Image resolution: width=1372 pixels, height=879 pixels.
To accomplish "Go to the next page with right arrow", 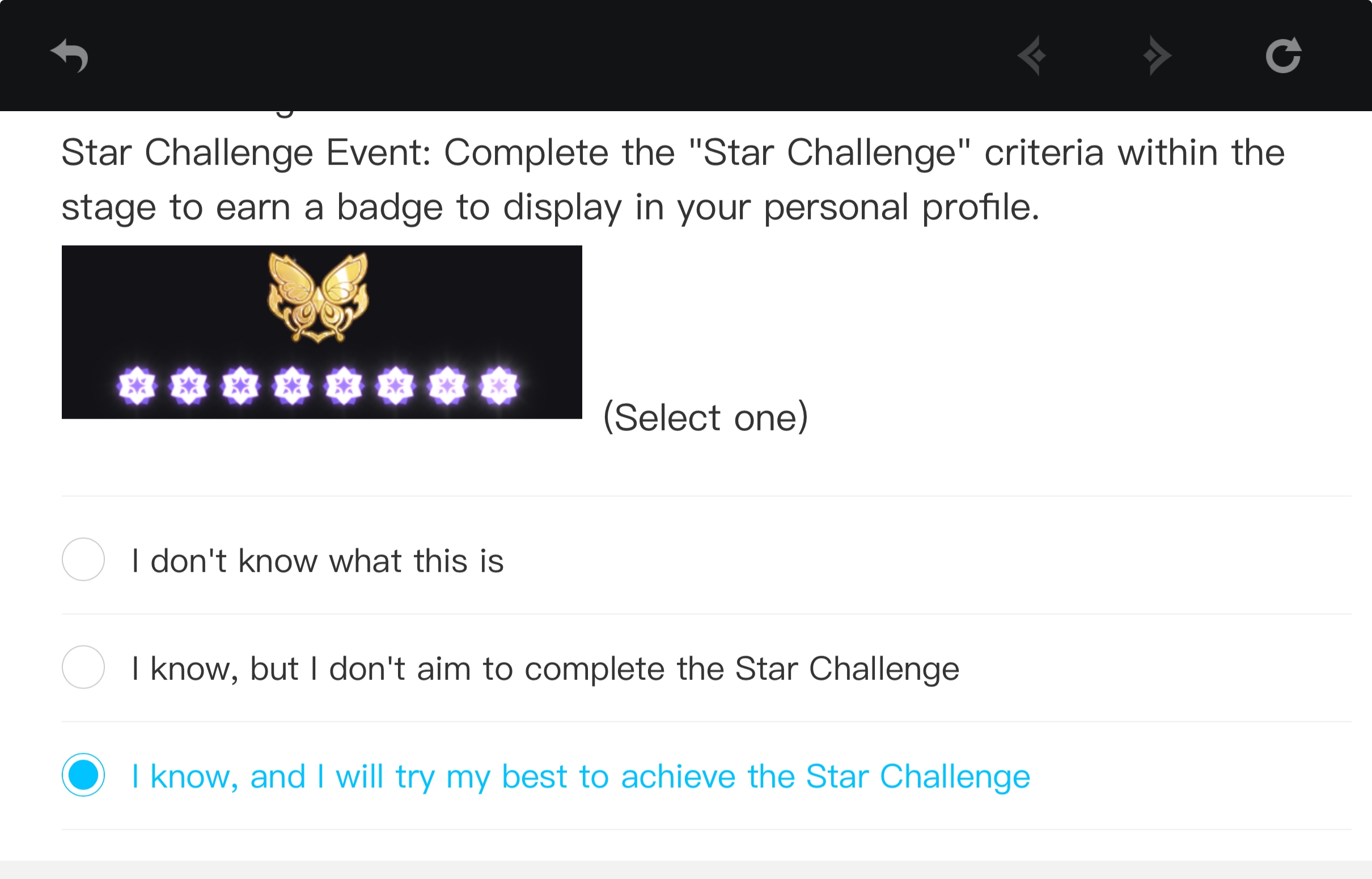I will (x=1157, y=56).
